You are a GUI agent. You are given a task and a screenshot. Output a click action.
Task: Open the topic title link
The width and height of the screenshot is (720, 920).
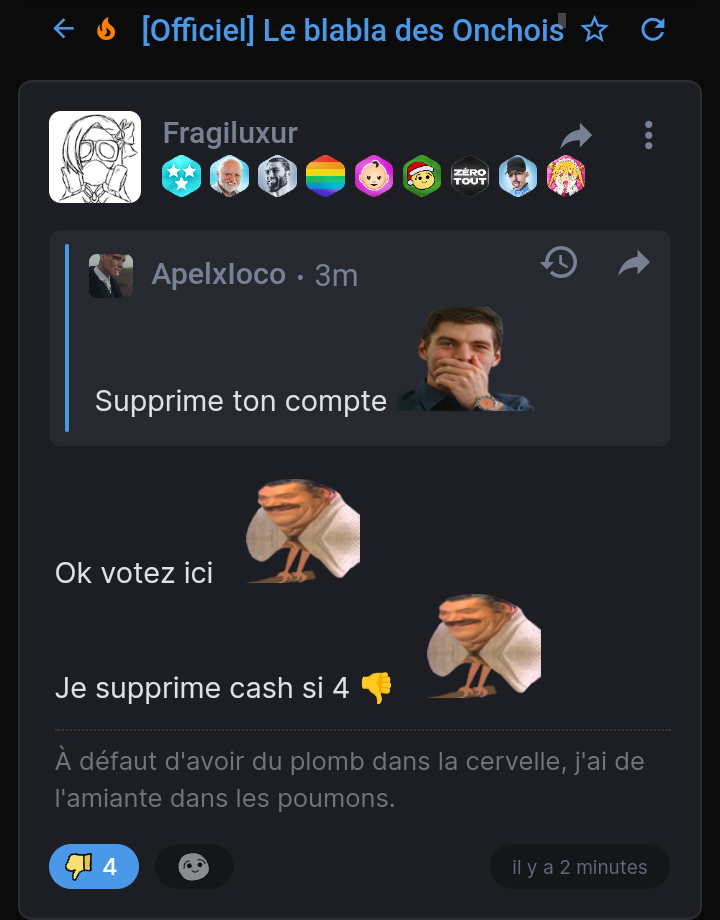click(x=352, y=30)
